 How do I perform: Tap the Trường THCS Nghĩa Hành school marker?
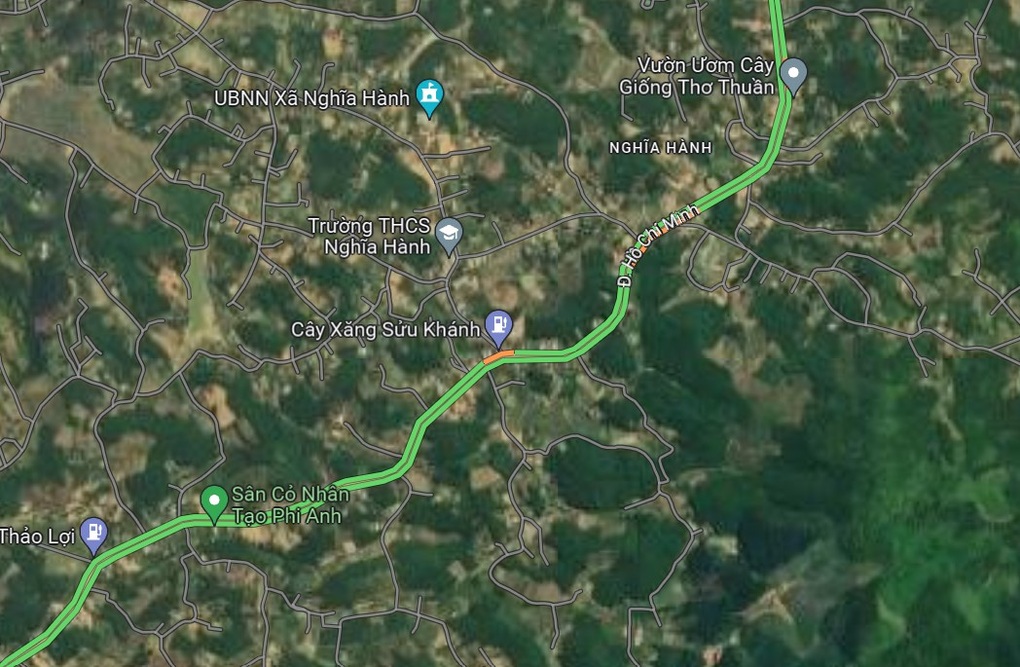pos(449,234)
